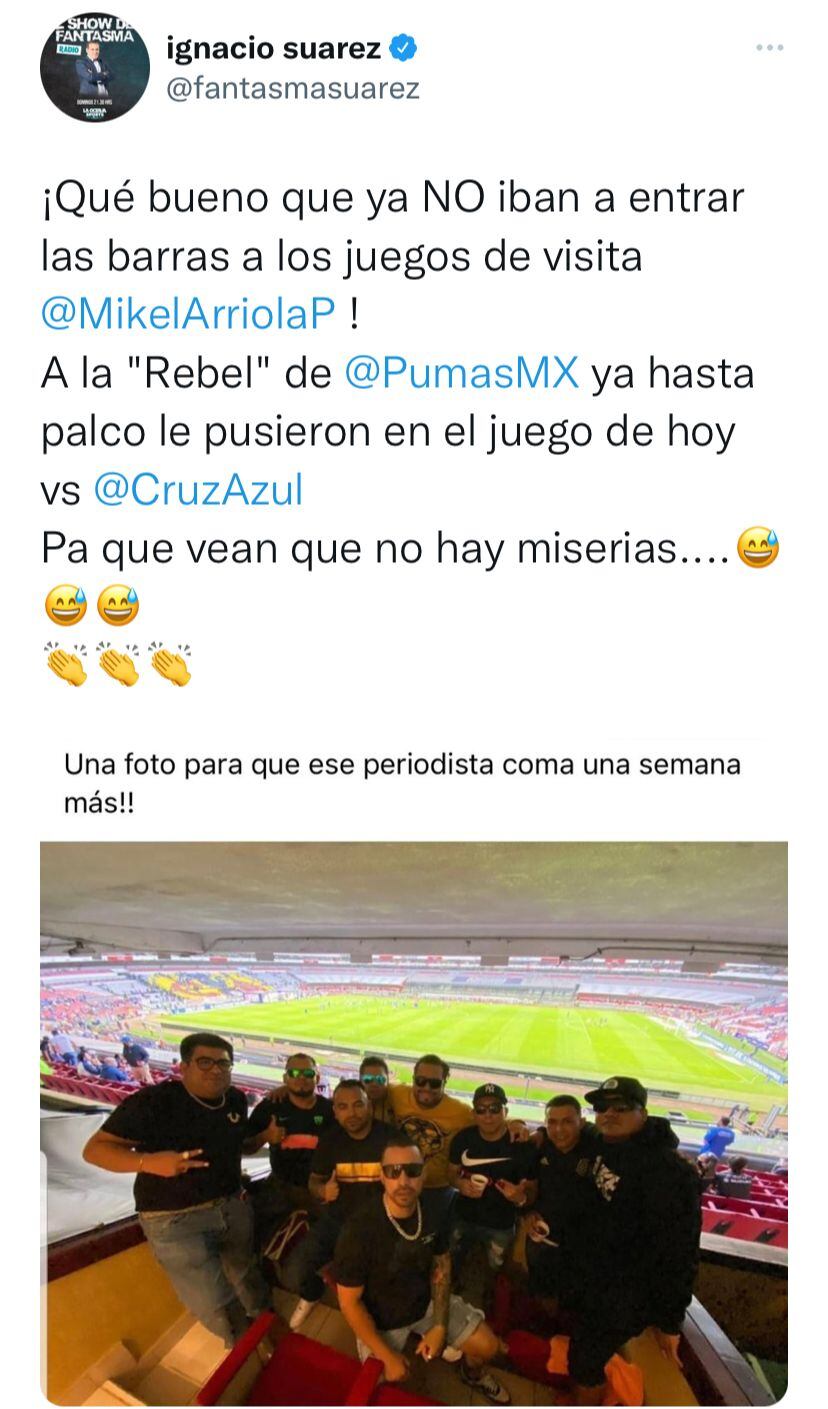Visit the @PumasMX mention link
The image size is (828, 1409).
tap(461, 373)
